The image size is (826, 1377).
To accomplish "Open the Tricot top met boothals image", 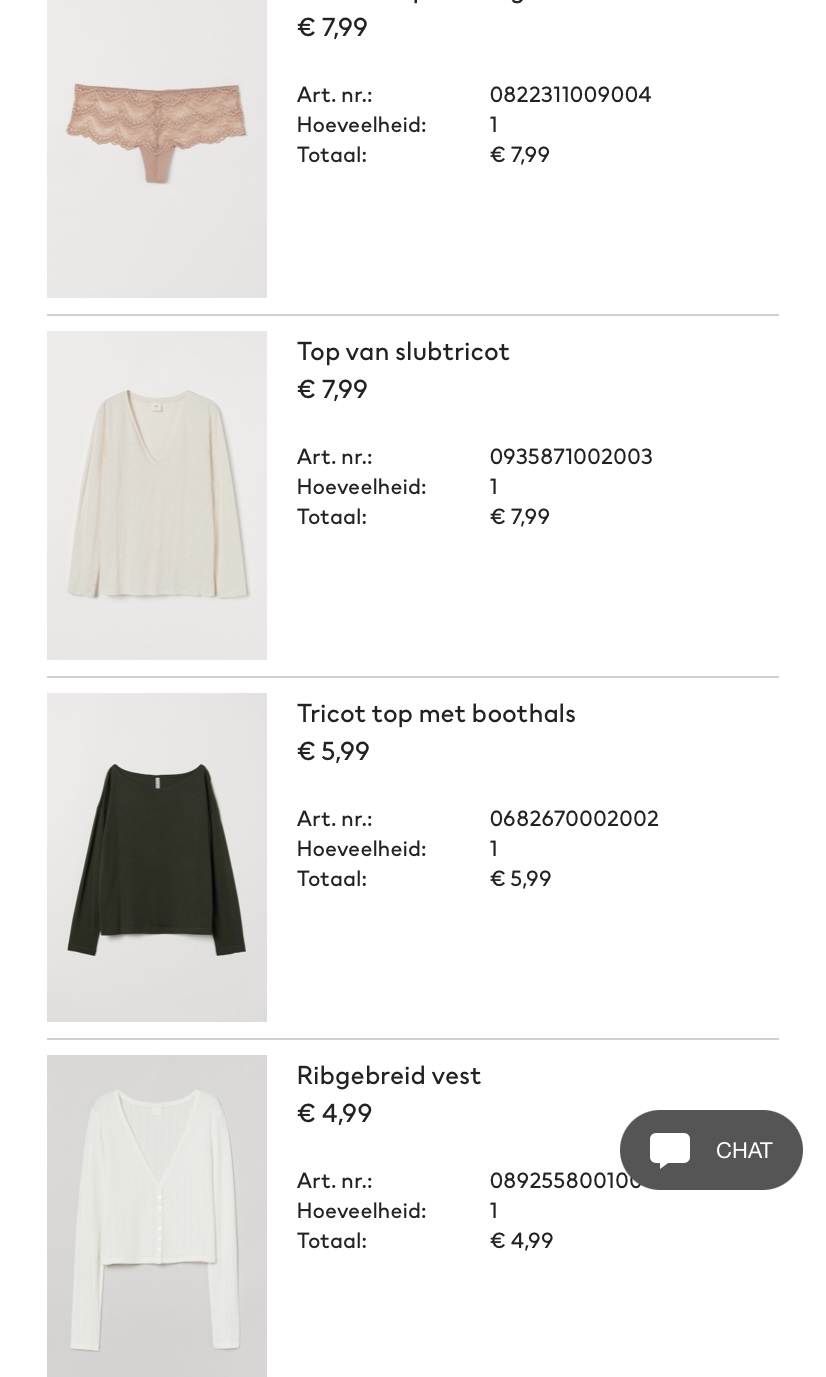I will tap(157, 857).
